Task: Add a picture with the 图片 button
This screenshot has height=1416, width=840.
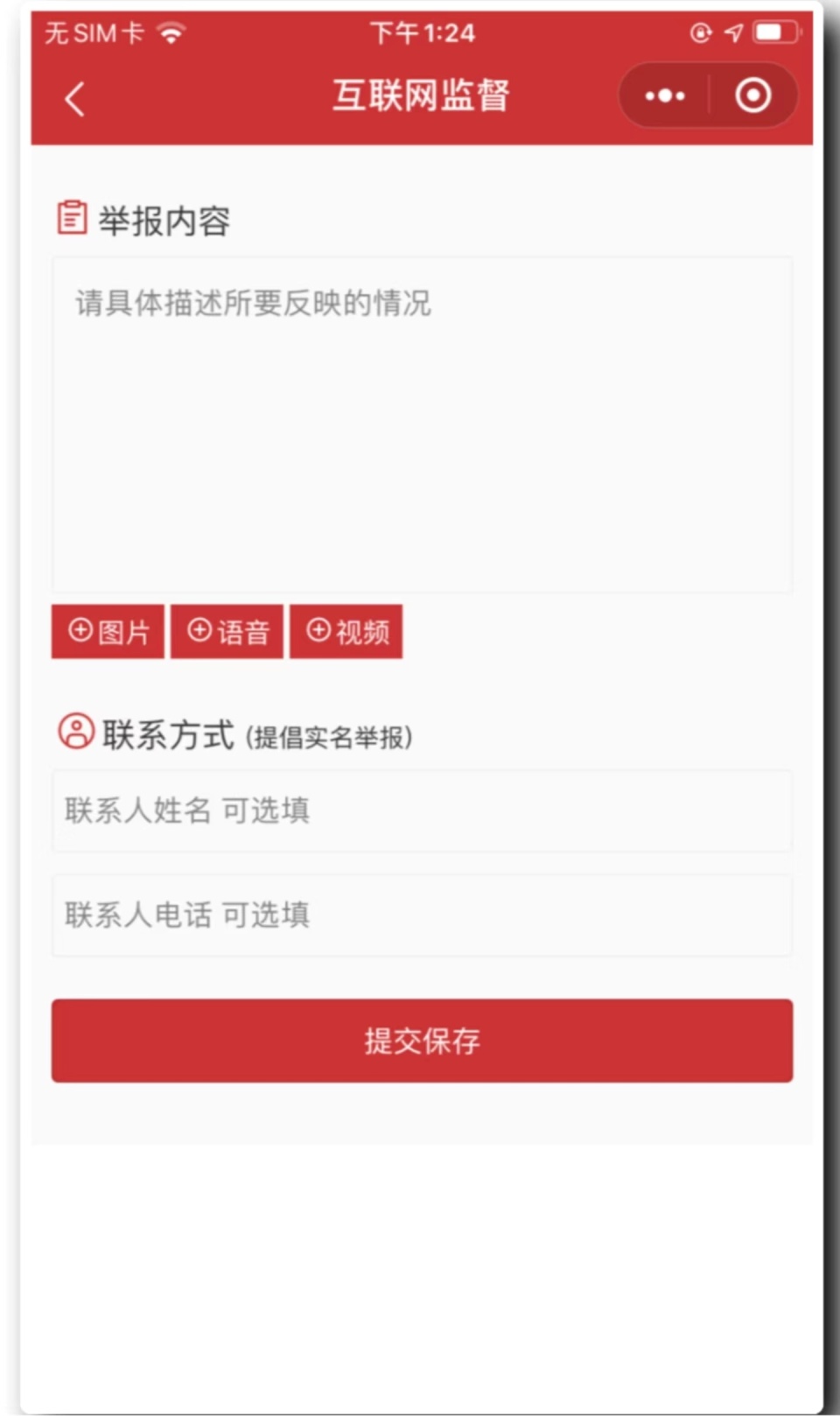Action: (x=108, y=631)
